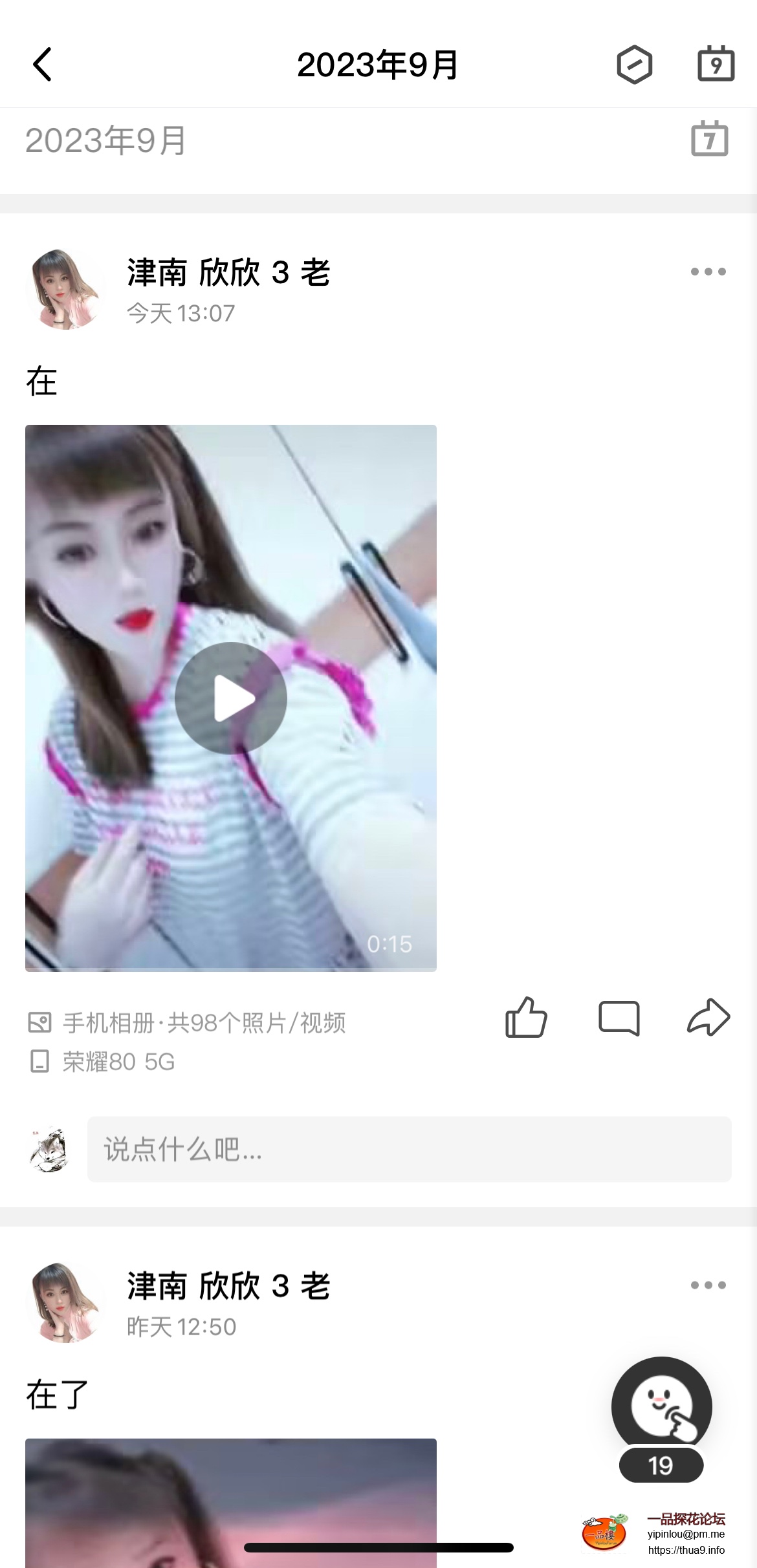Like the post from today 13:07
The width and height of the screenshot is (757, 1568).
click(x=526, y=1018)
